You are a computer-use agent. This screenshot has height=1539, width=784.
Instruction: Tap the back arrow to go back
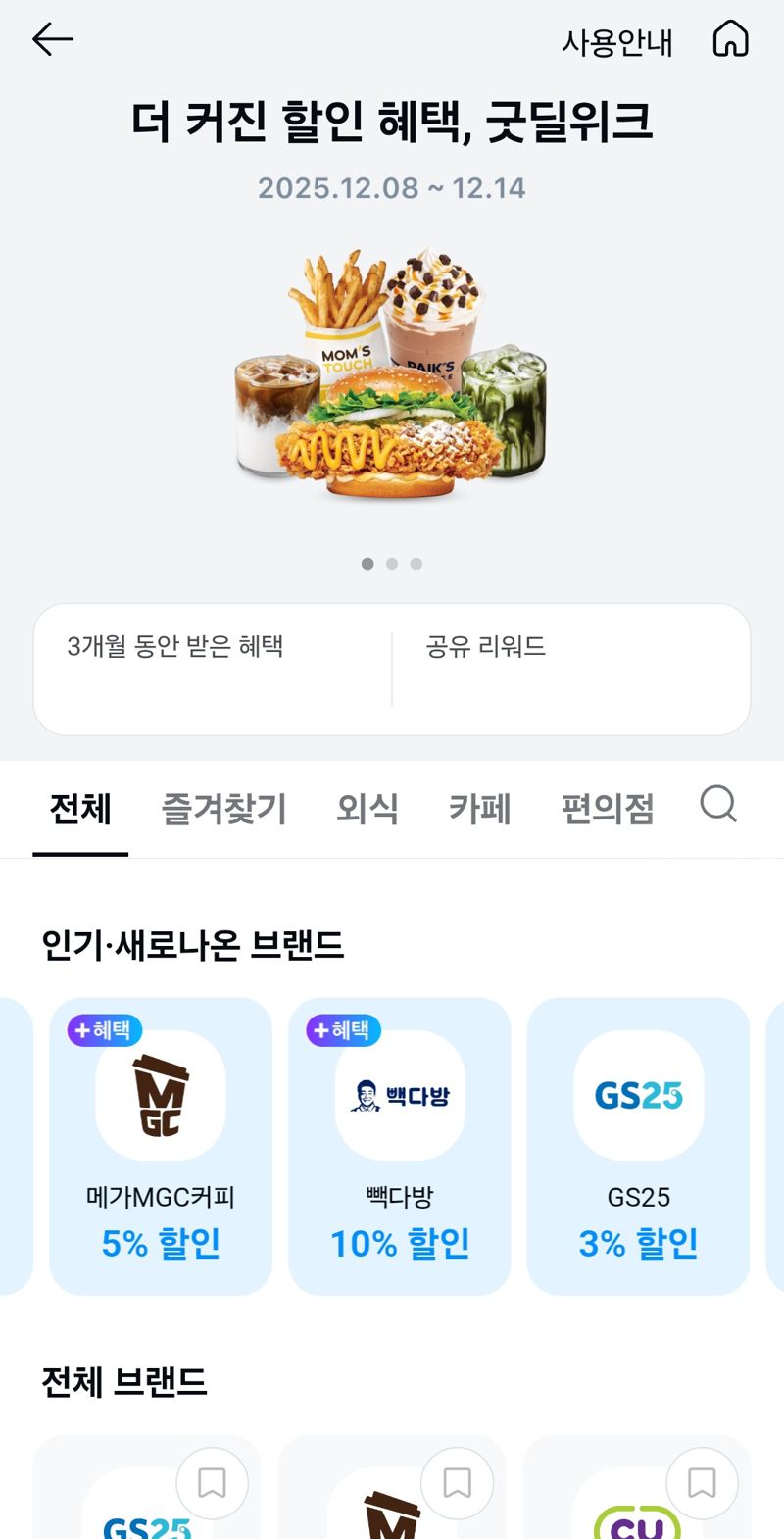[x=49, y=38]
